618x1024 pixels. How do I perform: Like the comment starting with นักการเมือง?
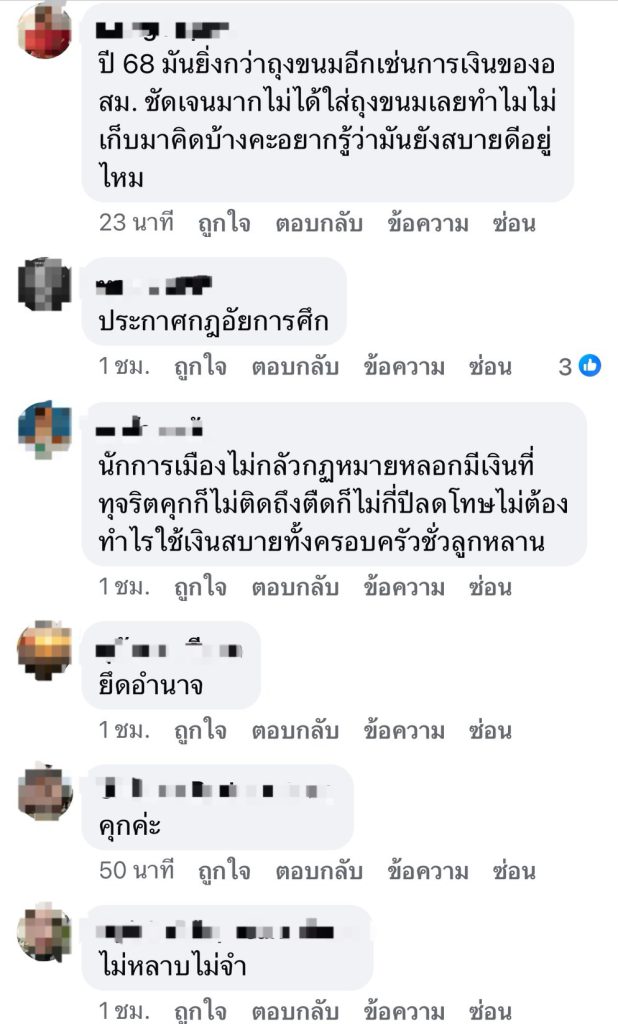point(200,587)
